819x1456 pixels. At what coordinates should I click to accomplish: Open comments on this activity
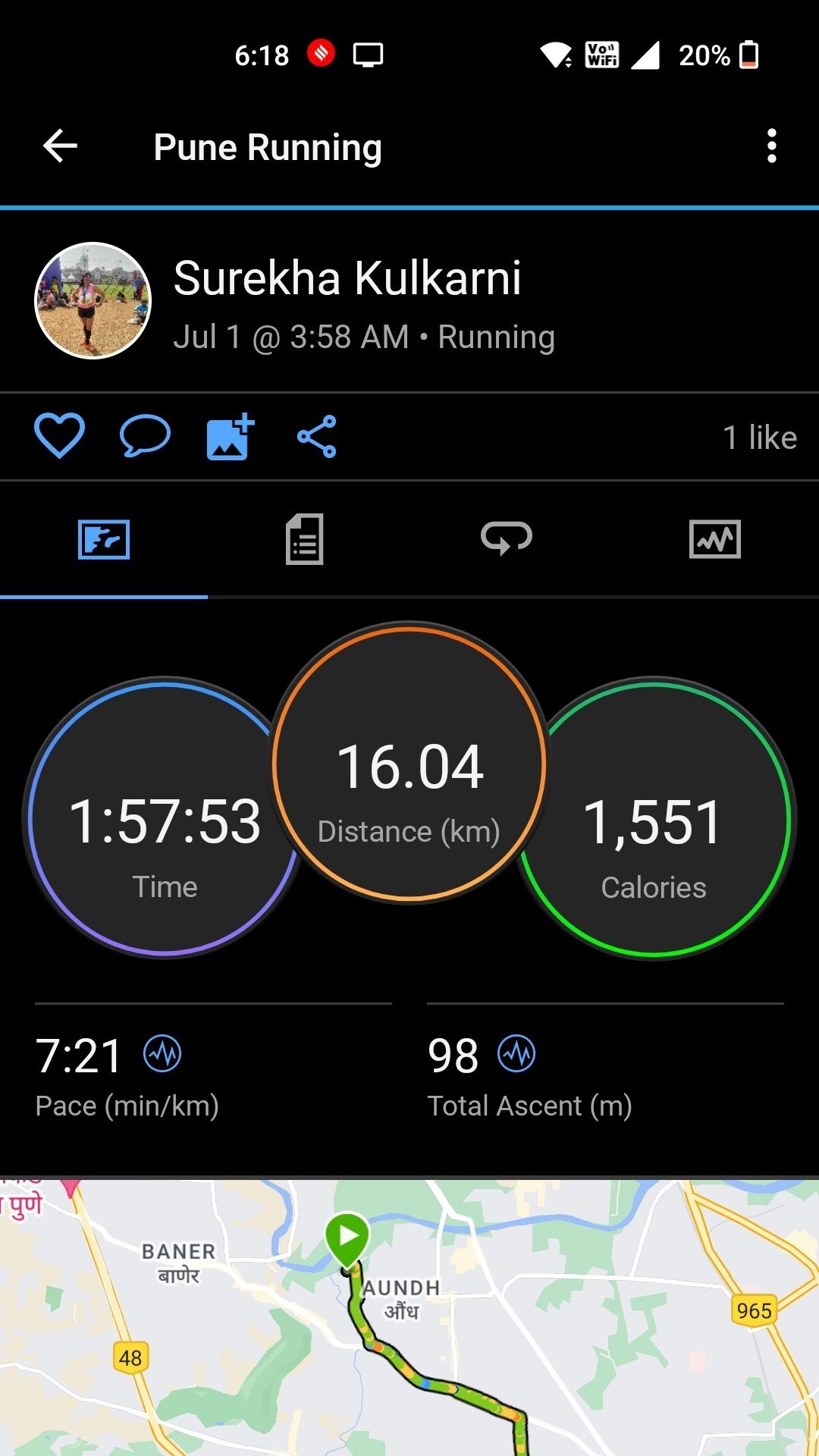coord(145,436)
